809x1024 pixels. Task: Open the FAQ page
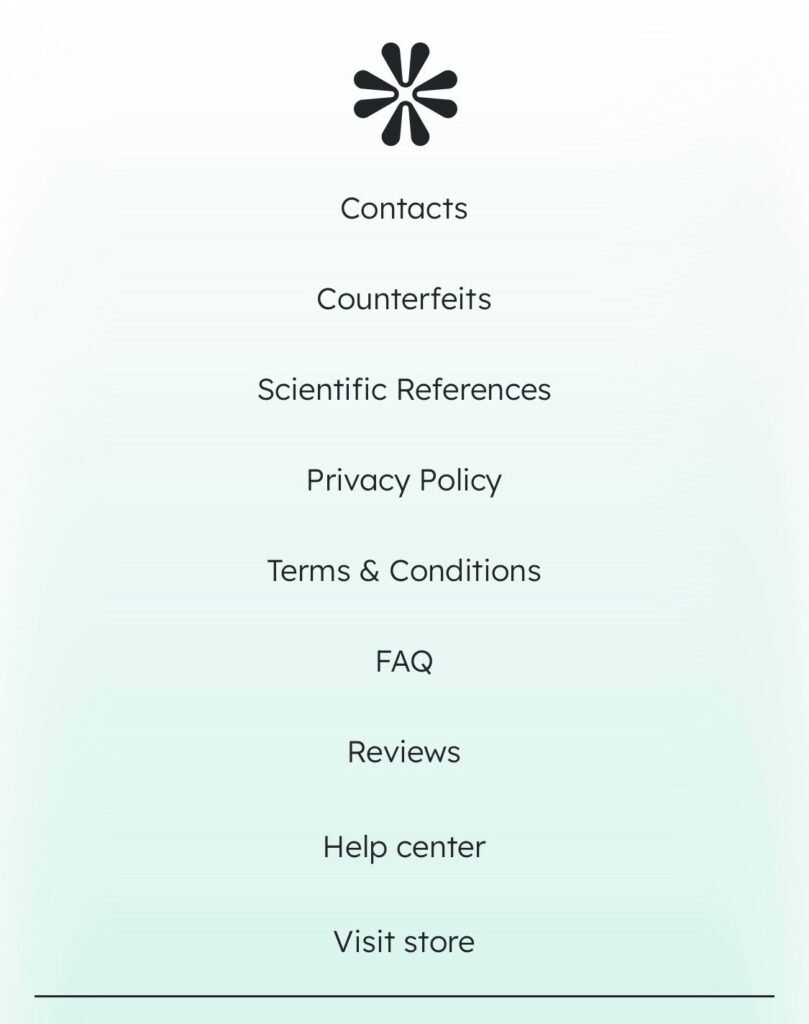click(404, 661)
